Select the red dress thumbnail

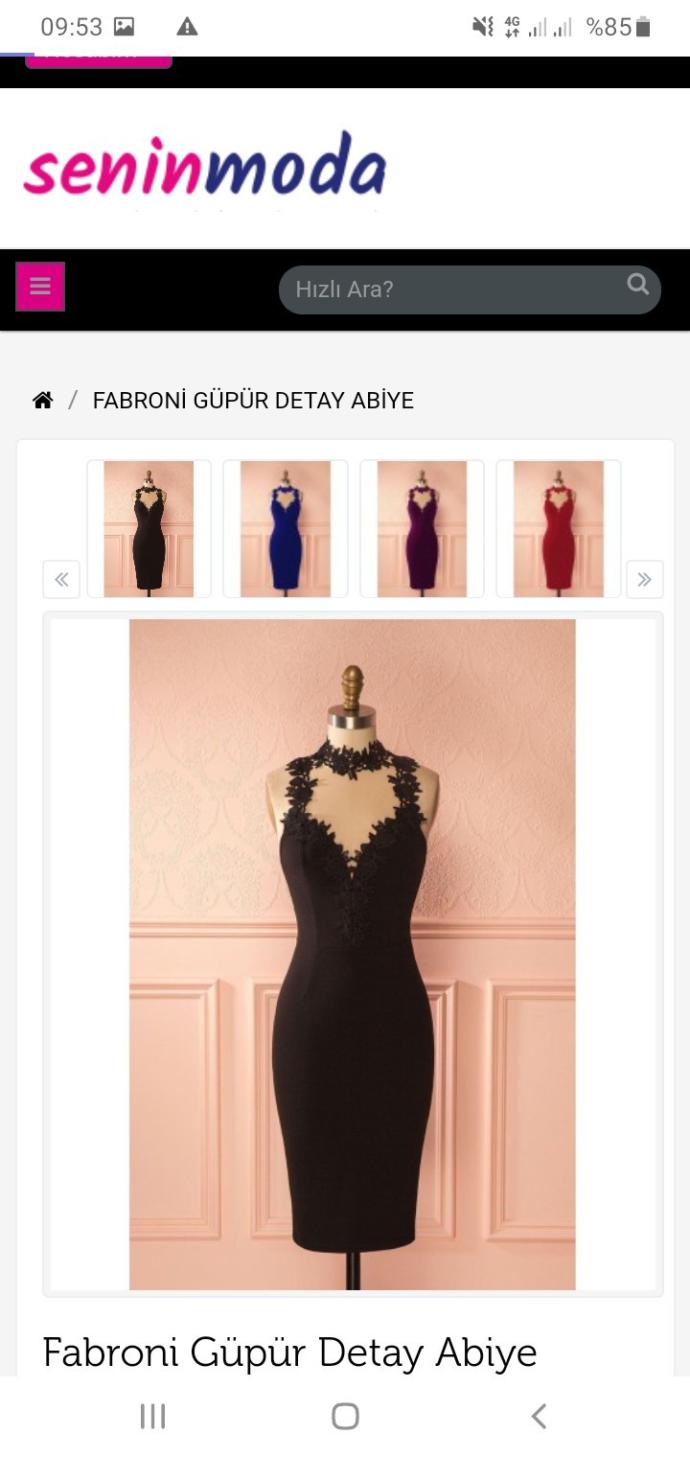[x=558, y=528]
